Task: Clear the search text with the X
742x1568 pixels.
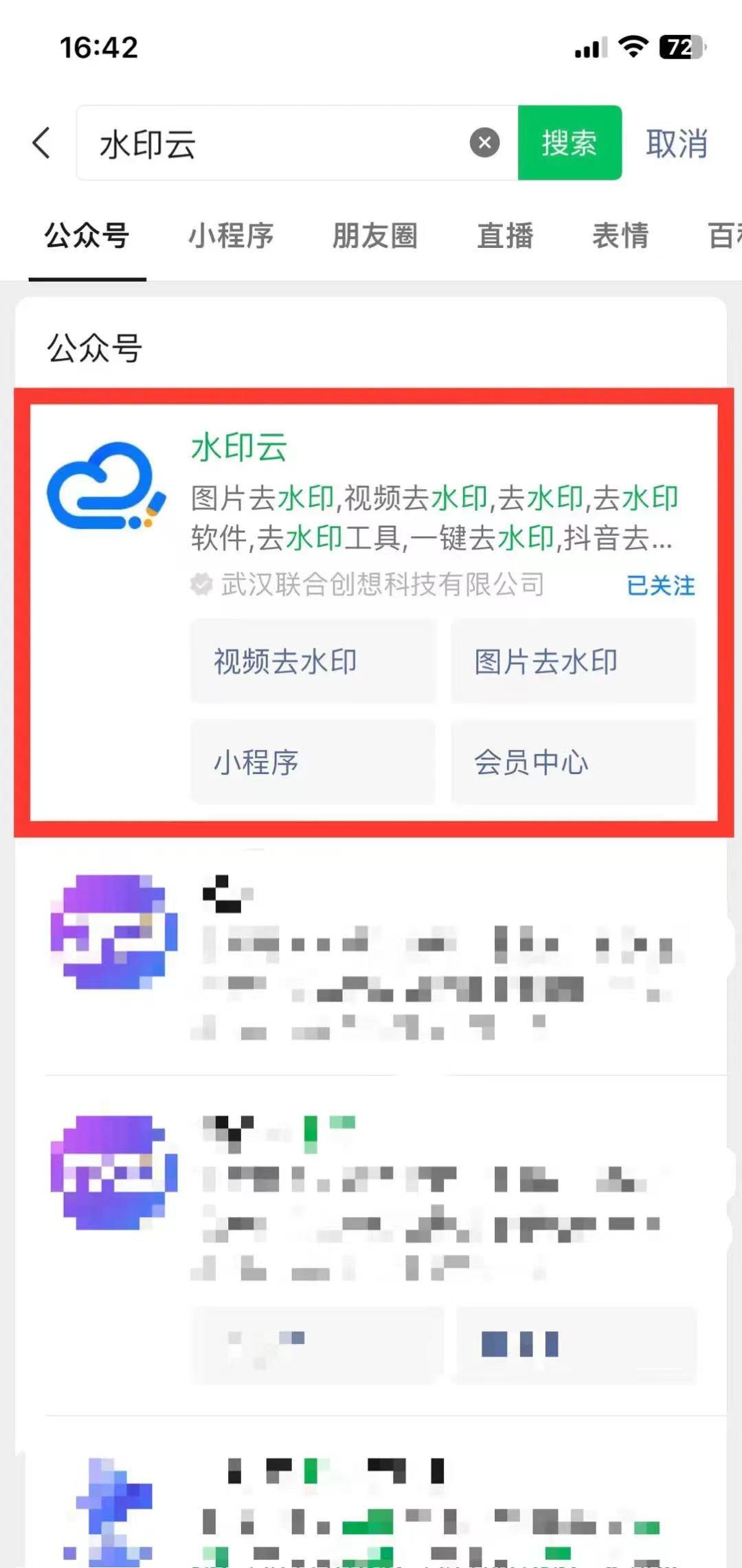Action: tap(484, 143)
